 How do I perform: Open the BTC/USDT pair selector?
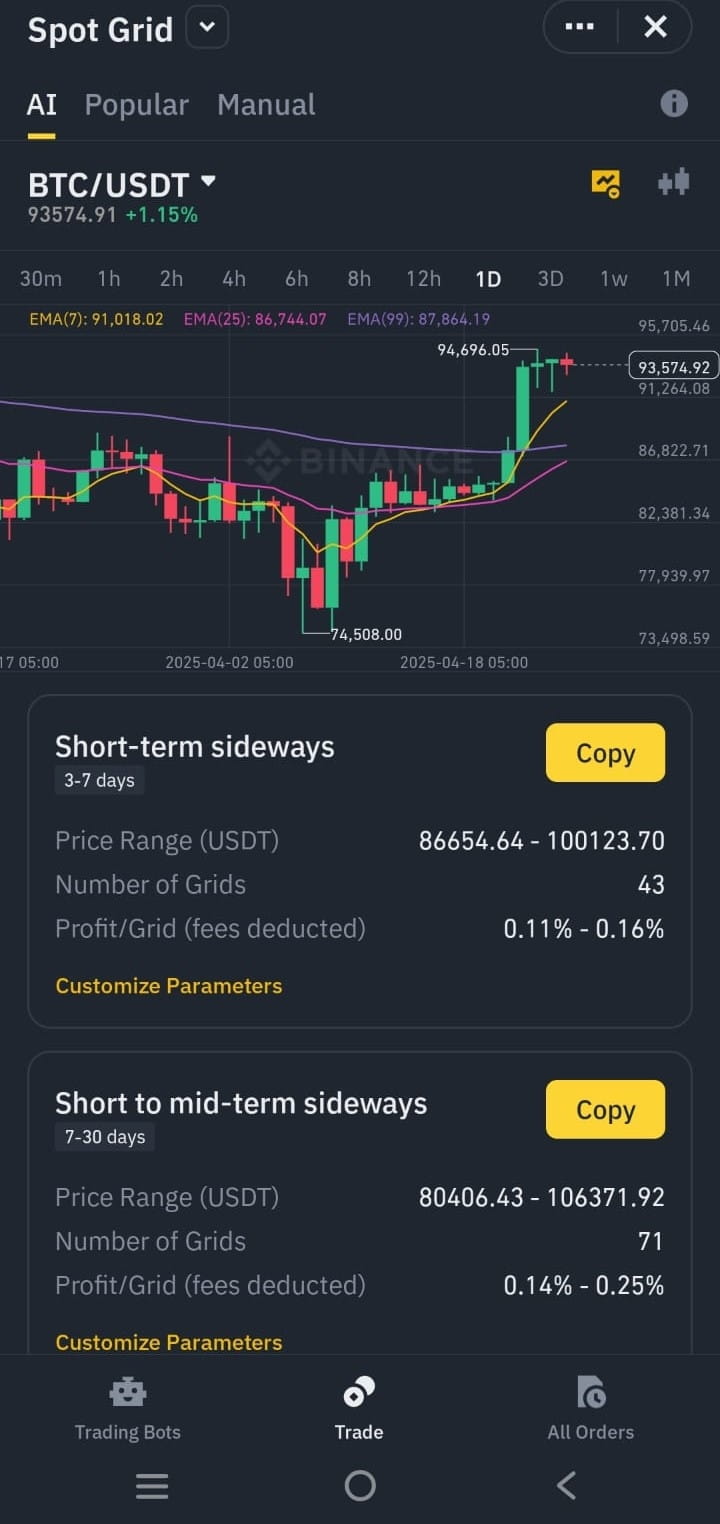pos(122,185)
